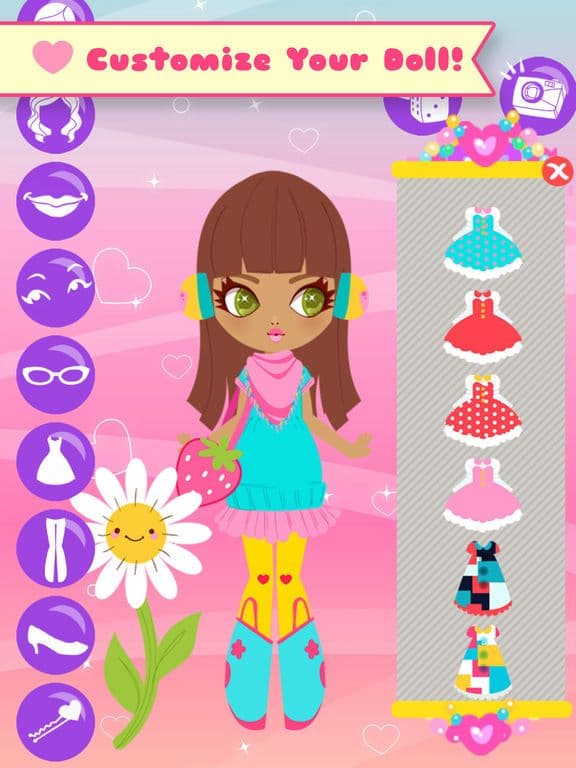Take a photo with the camera button
Screen dimensions: 576x768
click(538, 96)
